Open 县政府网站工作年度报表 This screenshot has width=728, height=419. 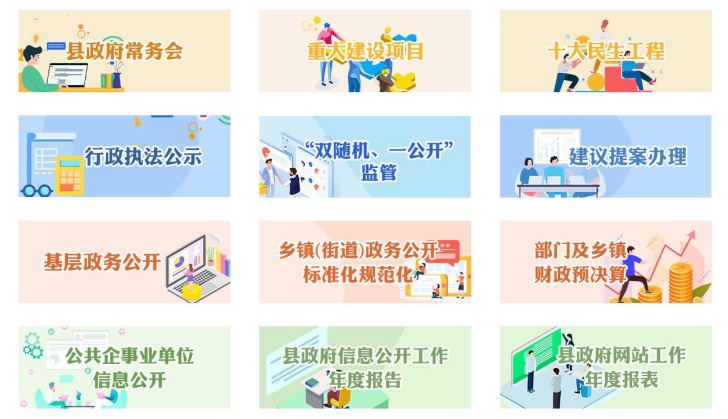[x=606, y=367]
